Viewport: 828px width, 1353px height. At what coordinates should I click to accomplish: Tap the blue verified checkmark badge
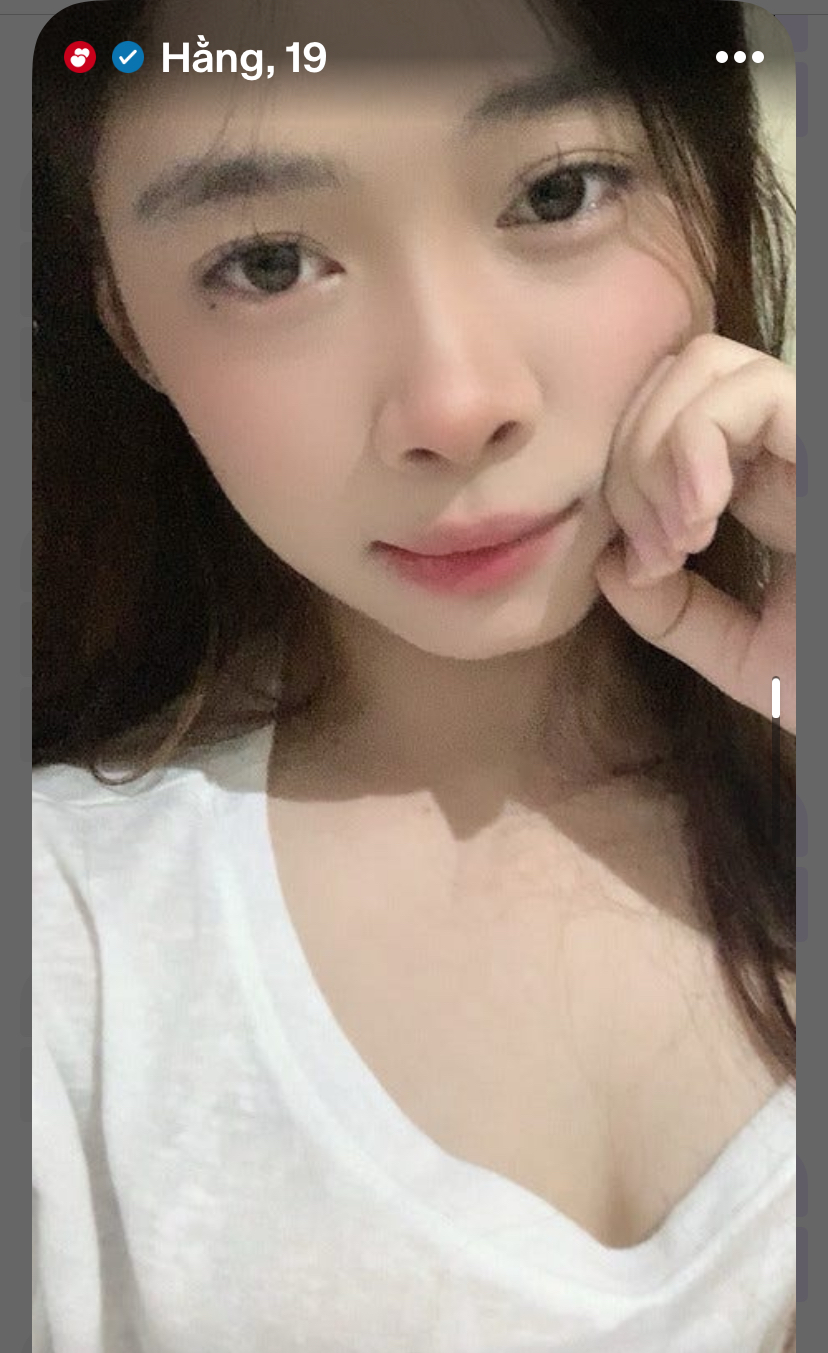(127, 58)
